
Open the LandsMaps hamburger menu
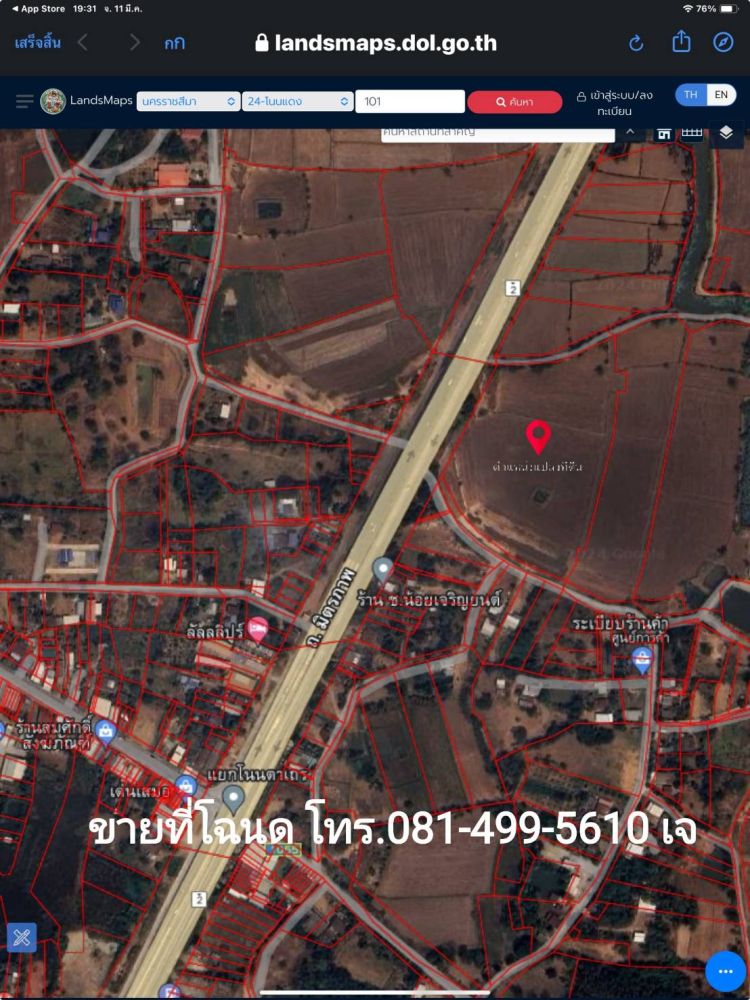tap(24, 101)
